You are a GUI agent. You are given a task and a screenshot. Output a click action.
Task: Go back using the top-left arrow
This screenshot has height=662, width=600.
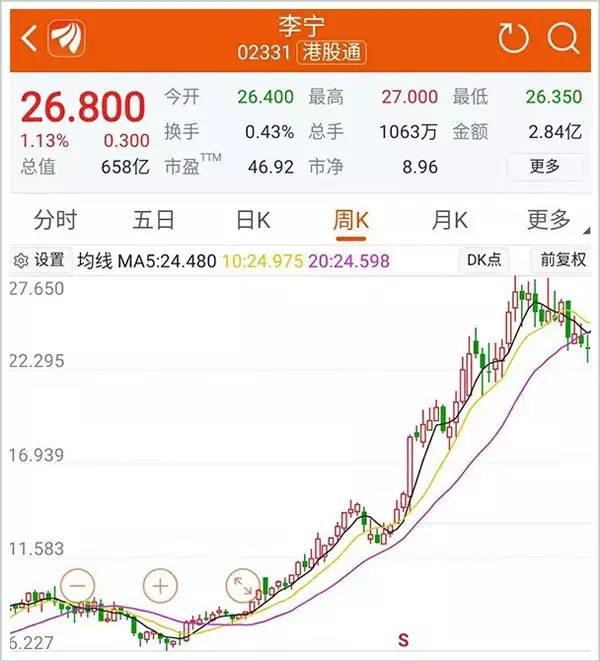click(x=30, y=38)
